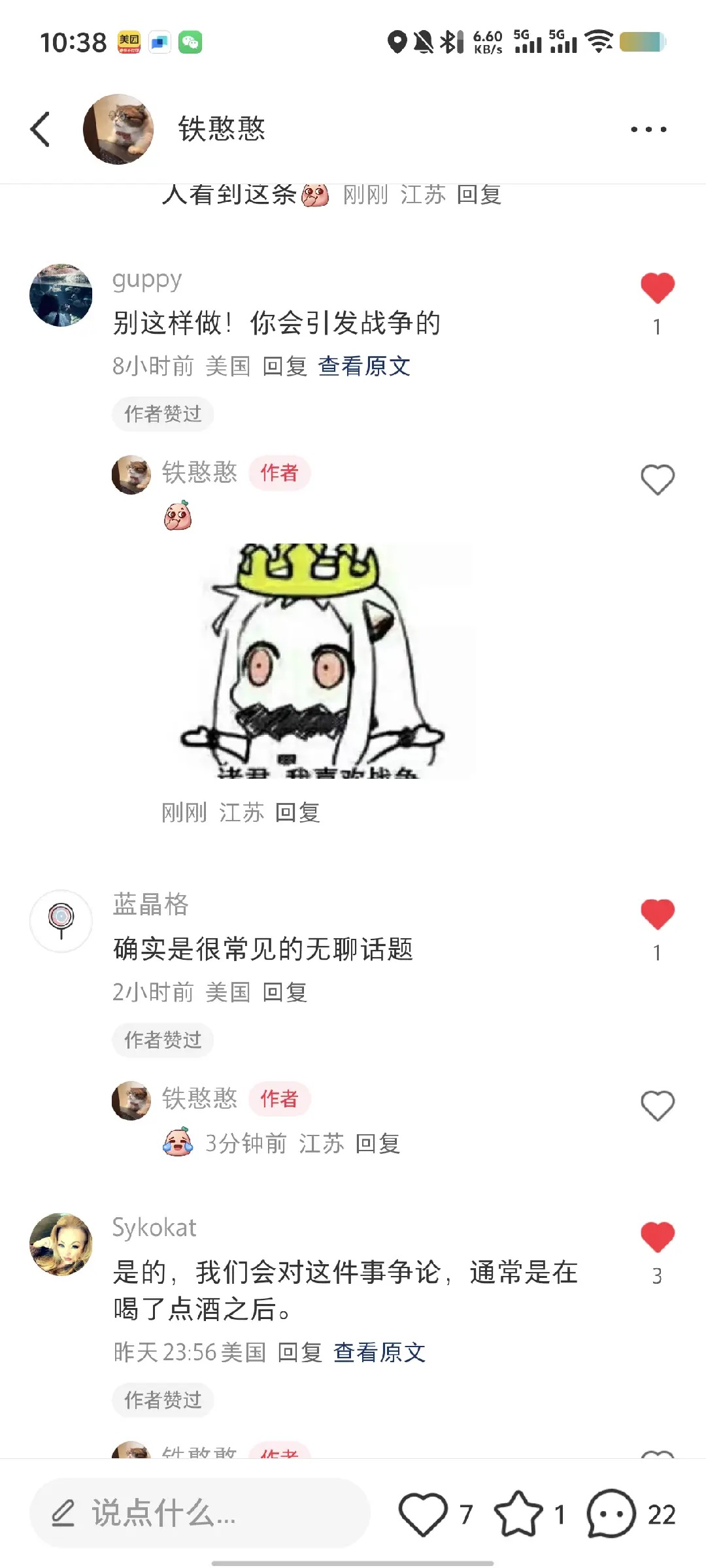Open comments via the bottom speech bubble
The image size is (706, 1568).
611,1513
